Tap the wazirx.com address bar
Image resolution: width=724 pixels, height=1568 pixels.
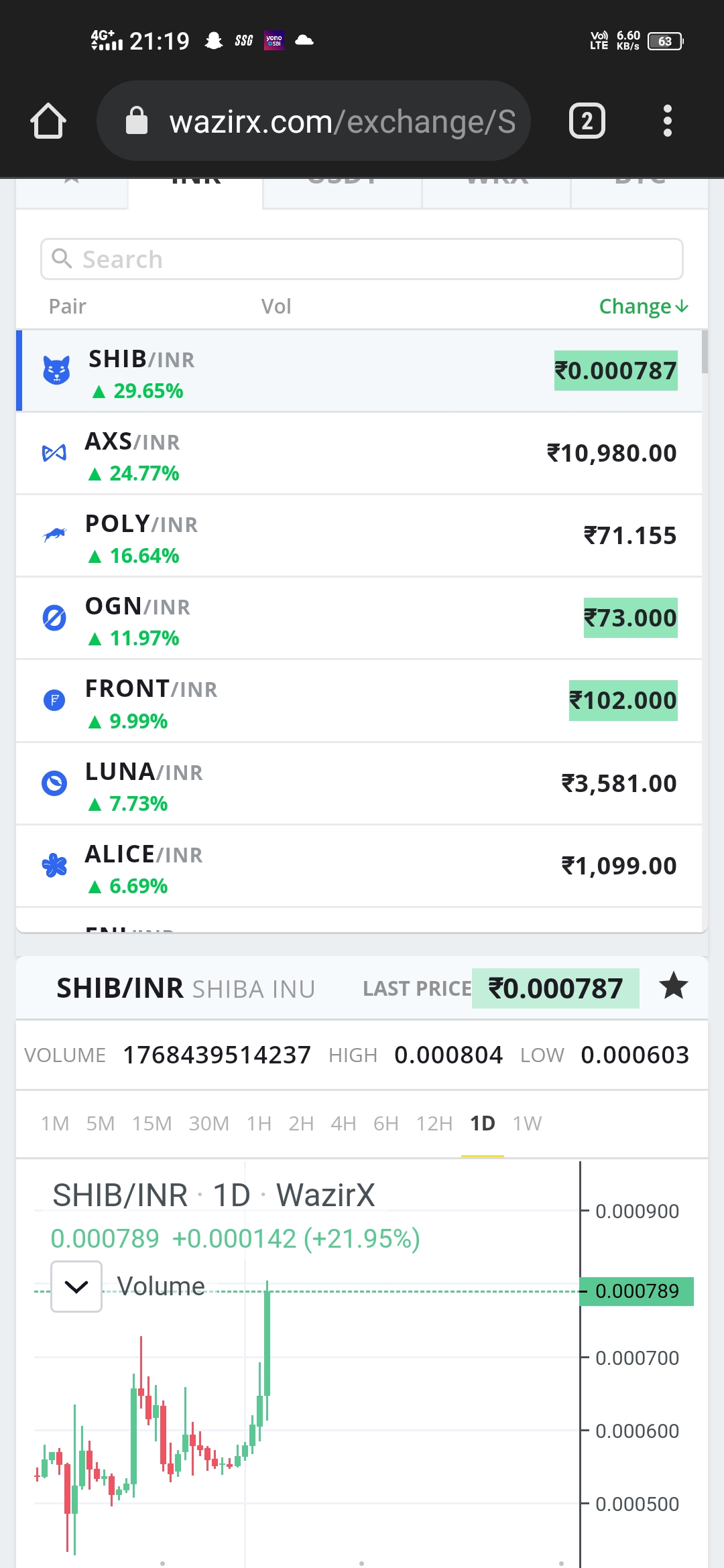[314, 121]
